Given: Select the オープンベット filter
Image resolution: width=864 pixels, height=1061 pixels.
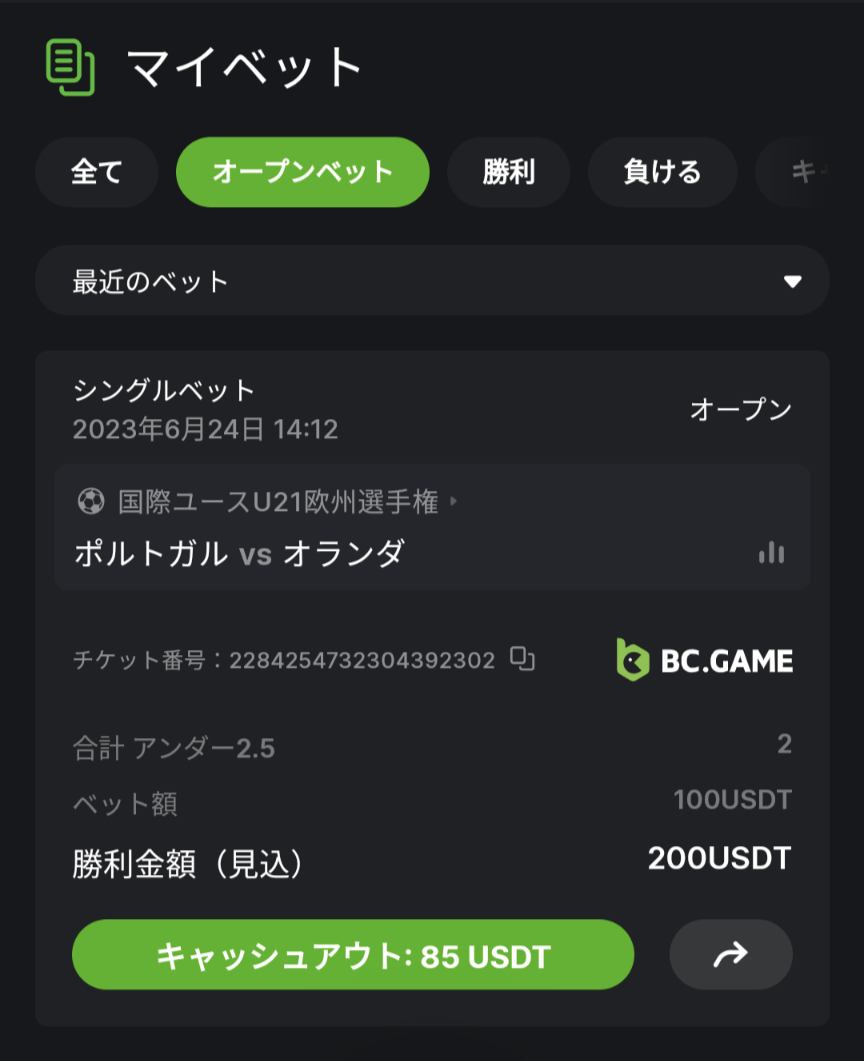Looking at the screenshot, I should [302, 172].
